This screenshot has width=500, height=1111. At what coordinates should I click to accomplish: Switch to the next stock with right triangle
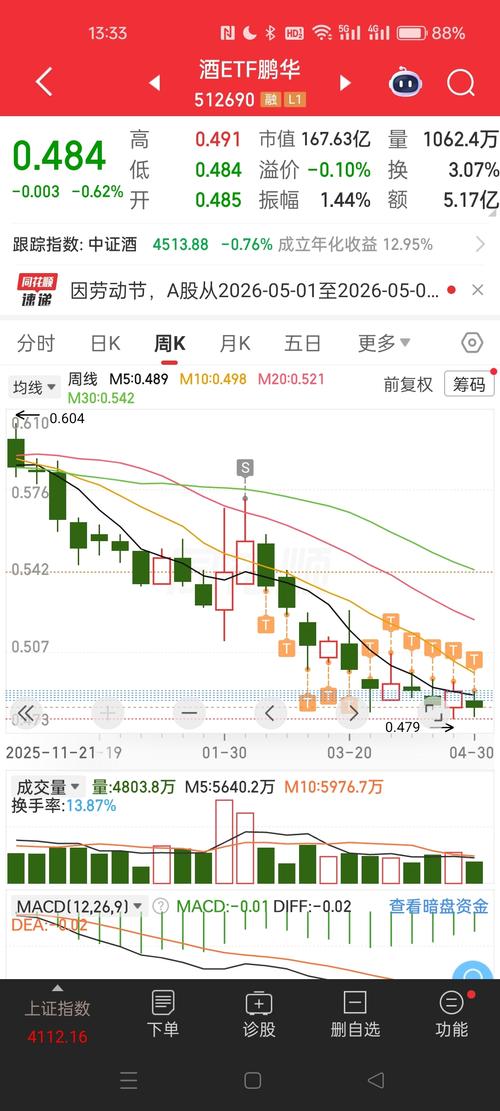pyautogui.click(x=345, y=83)
